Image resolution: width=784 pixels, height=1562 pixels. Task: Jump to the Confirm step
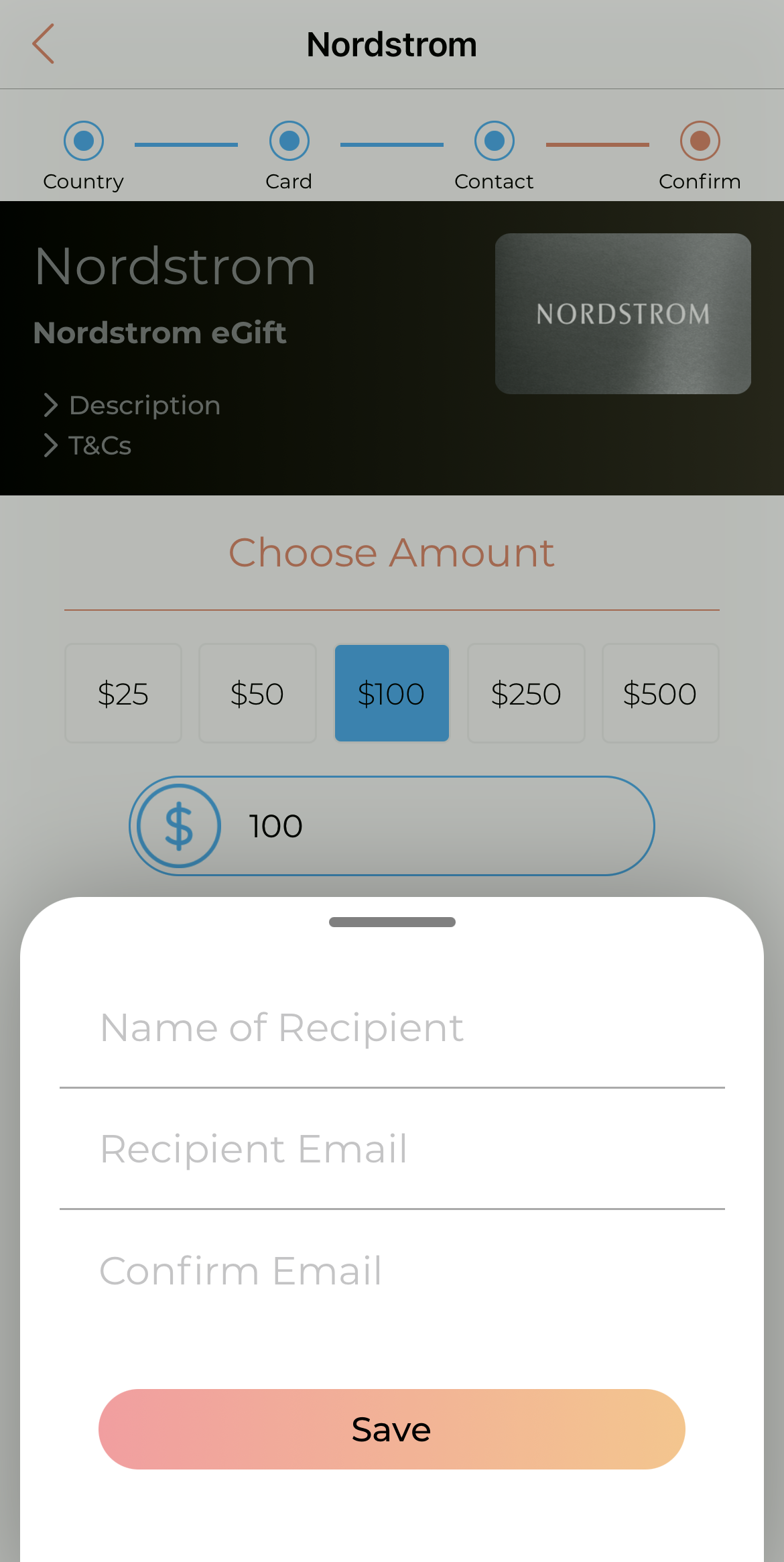[700, 156]
